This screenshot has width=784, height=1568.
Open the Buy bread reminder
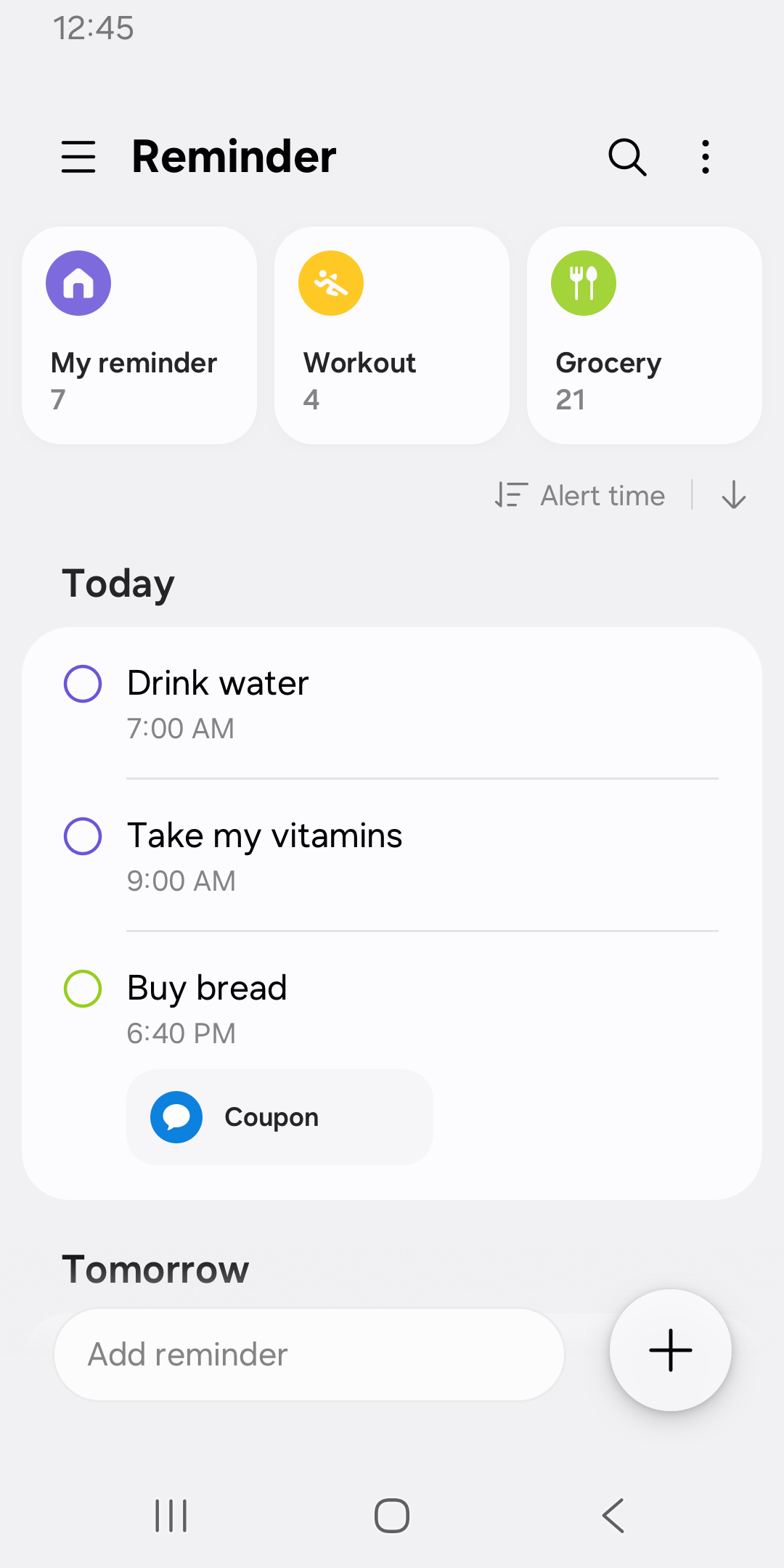207,989
